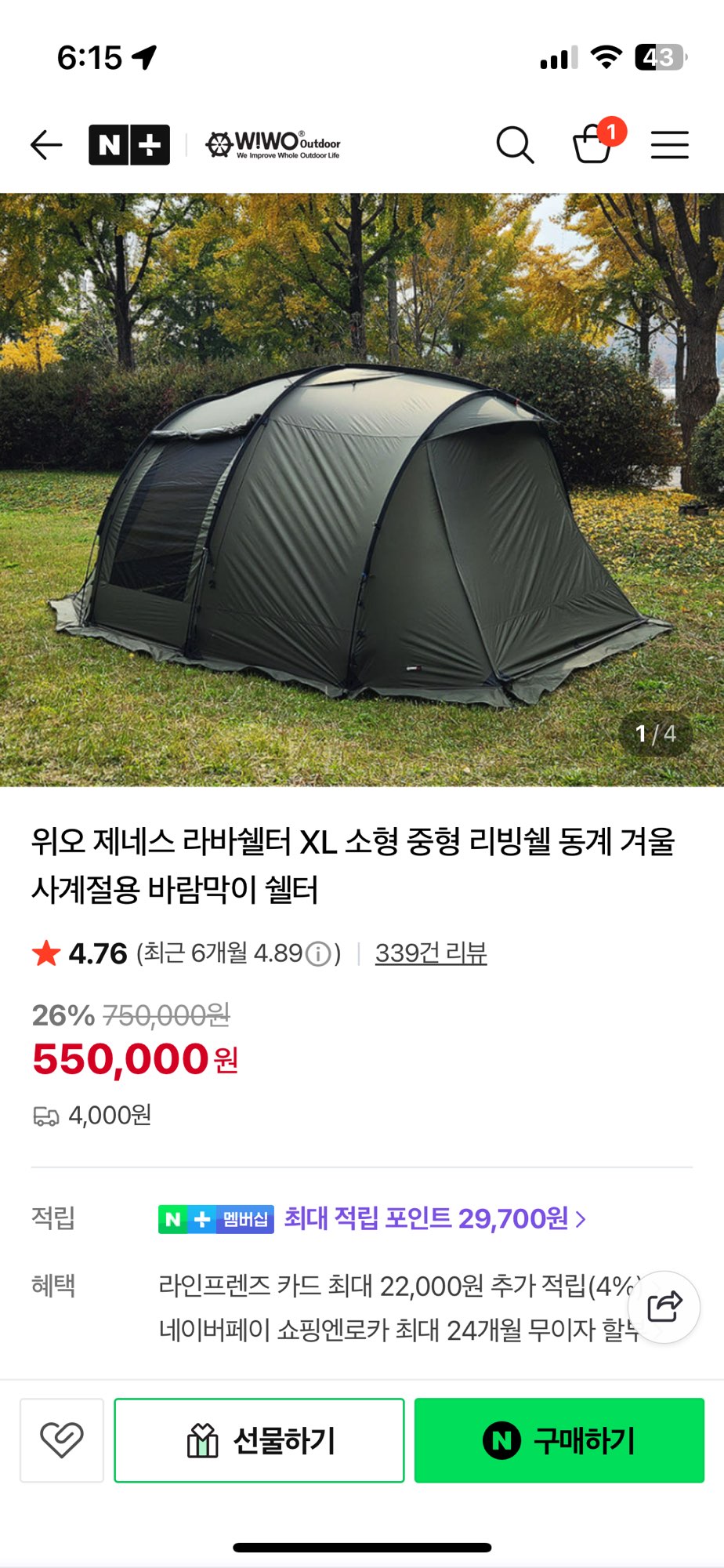Image resolution: width=724 pixels, height=1568 pixels.
Task: View the full tent product photo
Action: (362, 486)
